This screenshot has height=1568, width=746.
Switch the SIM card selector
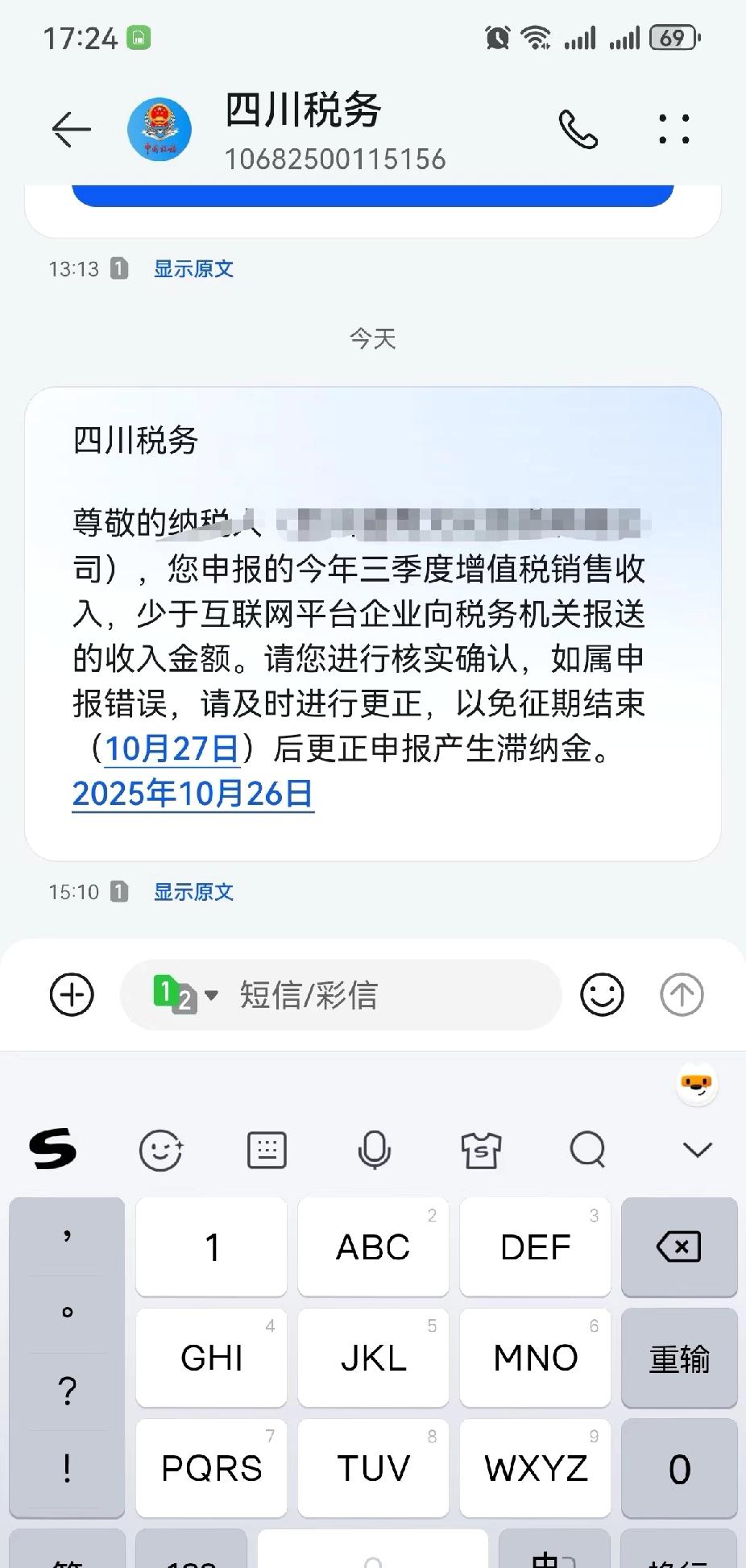[184, 995]
